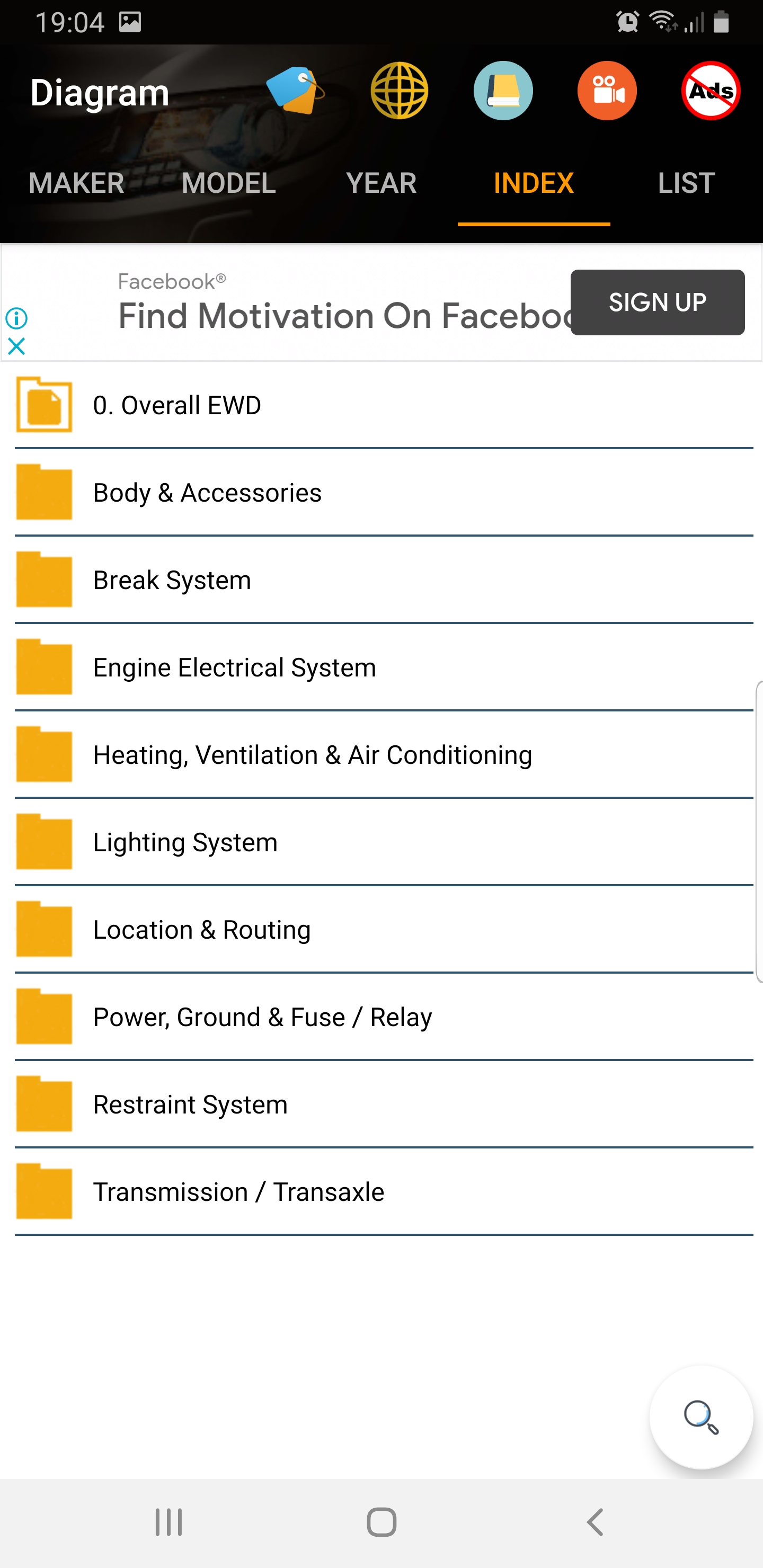Switch to the MAKER tab
763x1568 pixels.
coord(77,183)
